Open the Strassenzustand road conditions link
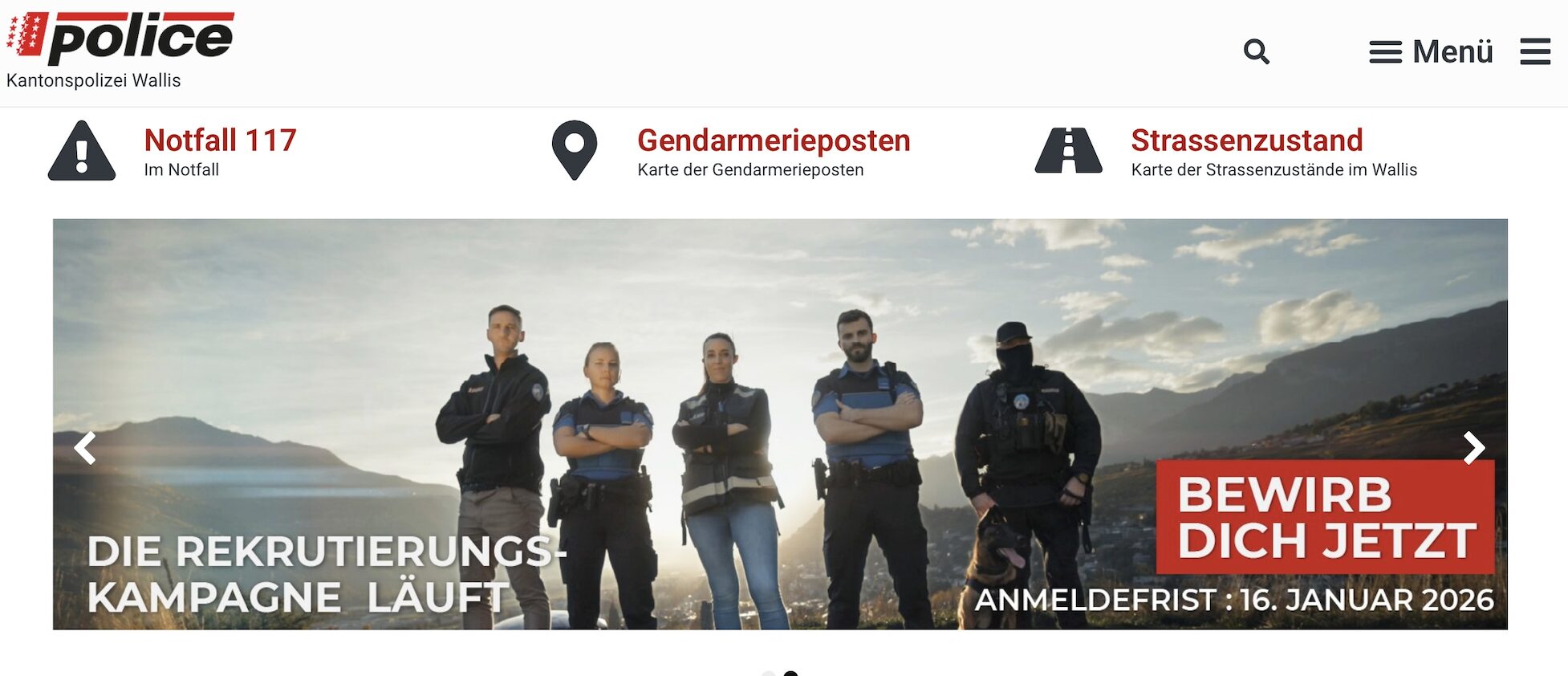Image resolution: width=1568 pixels, height=676 pixels. click(1246, 140)
